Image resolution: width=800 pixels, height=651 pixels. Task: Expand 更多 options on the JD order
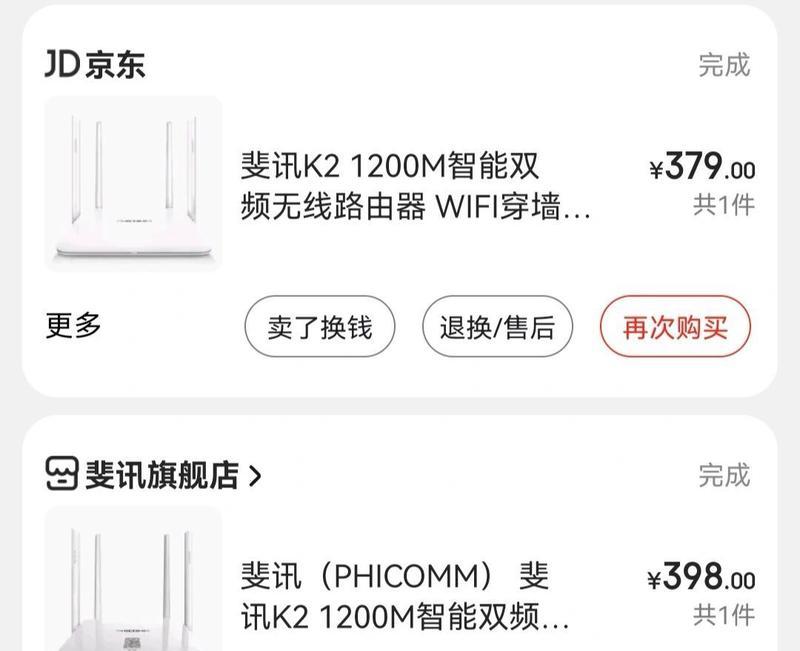(74, 325)
